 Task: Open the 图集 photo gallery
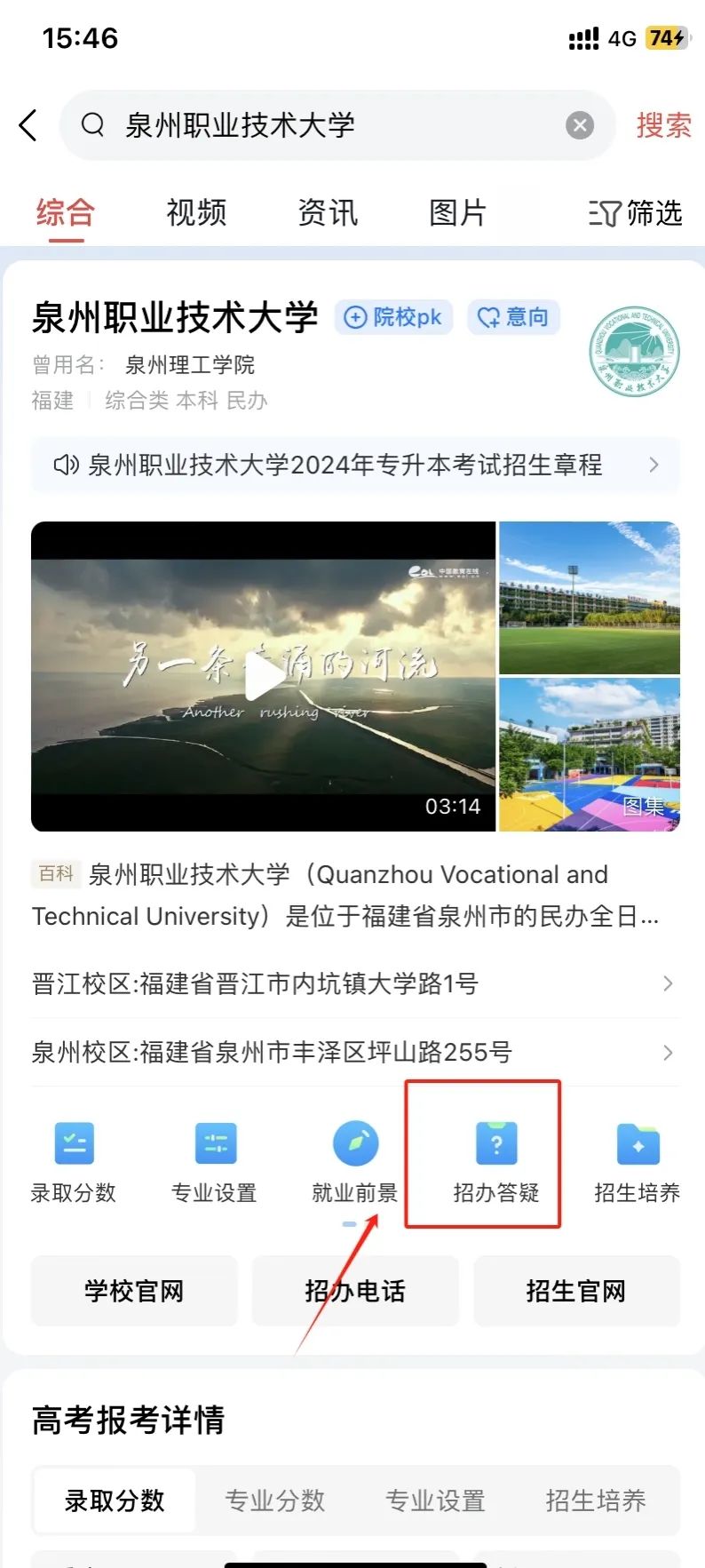coord(590,755)
